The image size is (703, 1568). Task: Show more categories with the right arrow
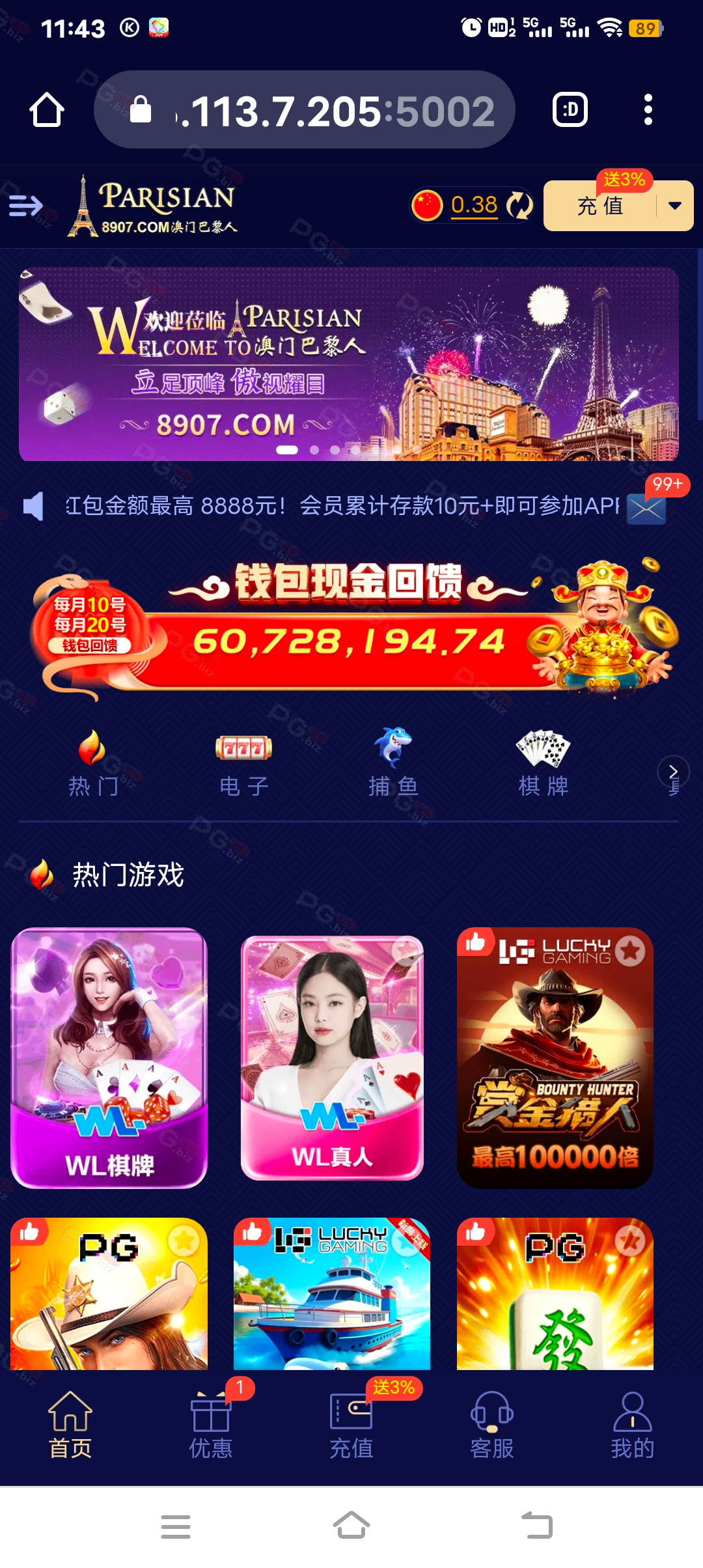(673, 772)
